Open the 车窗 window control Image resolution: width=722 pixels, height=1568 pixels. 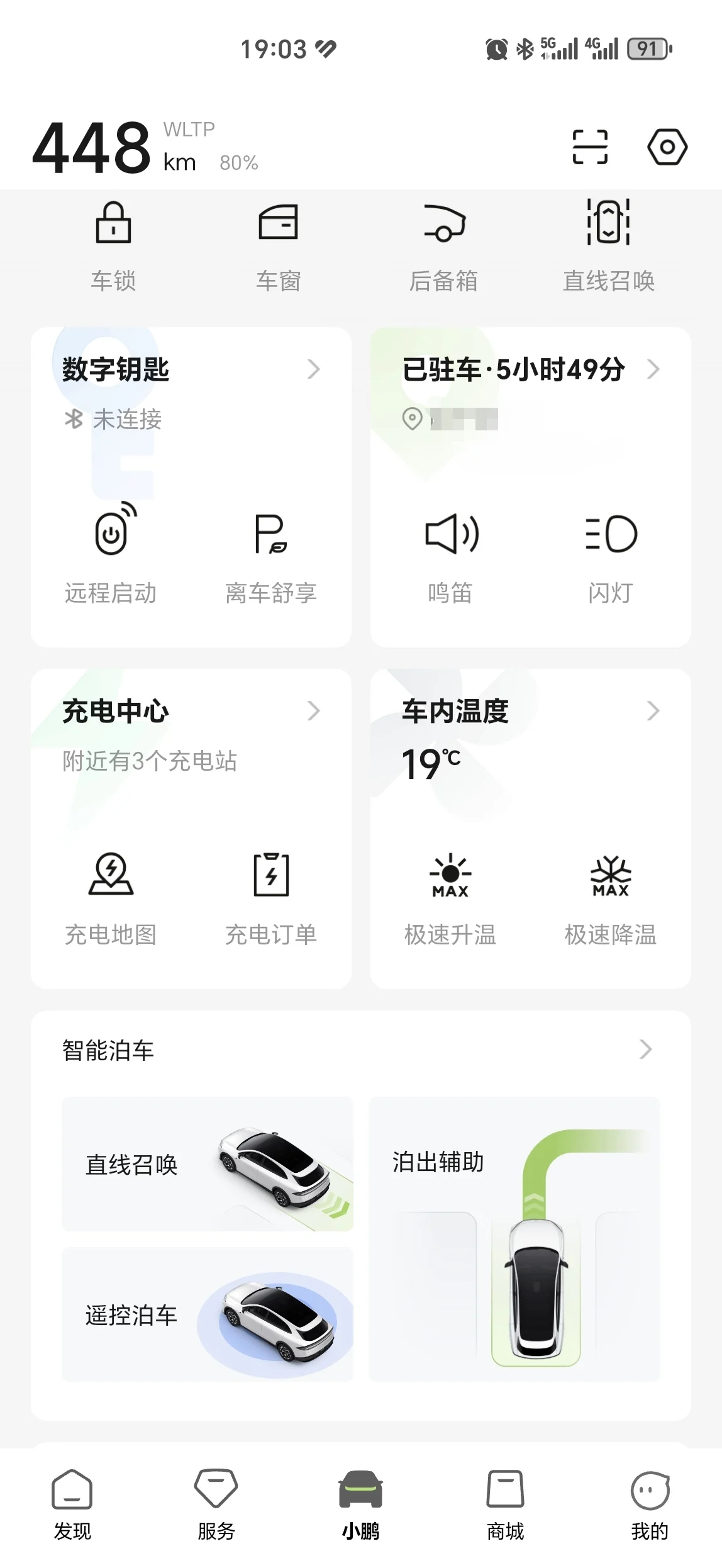278,245
